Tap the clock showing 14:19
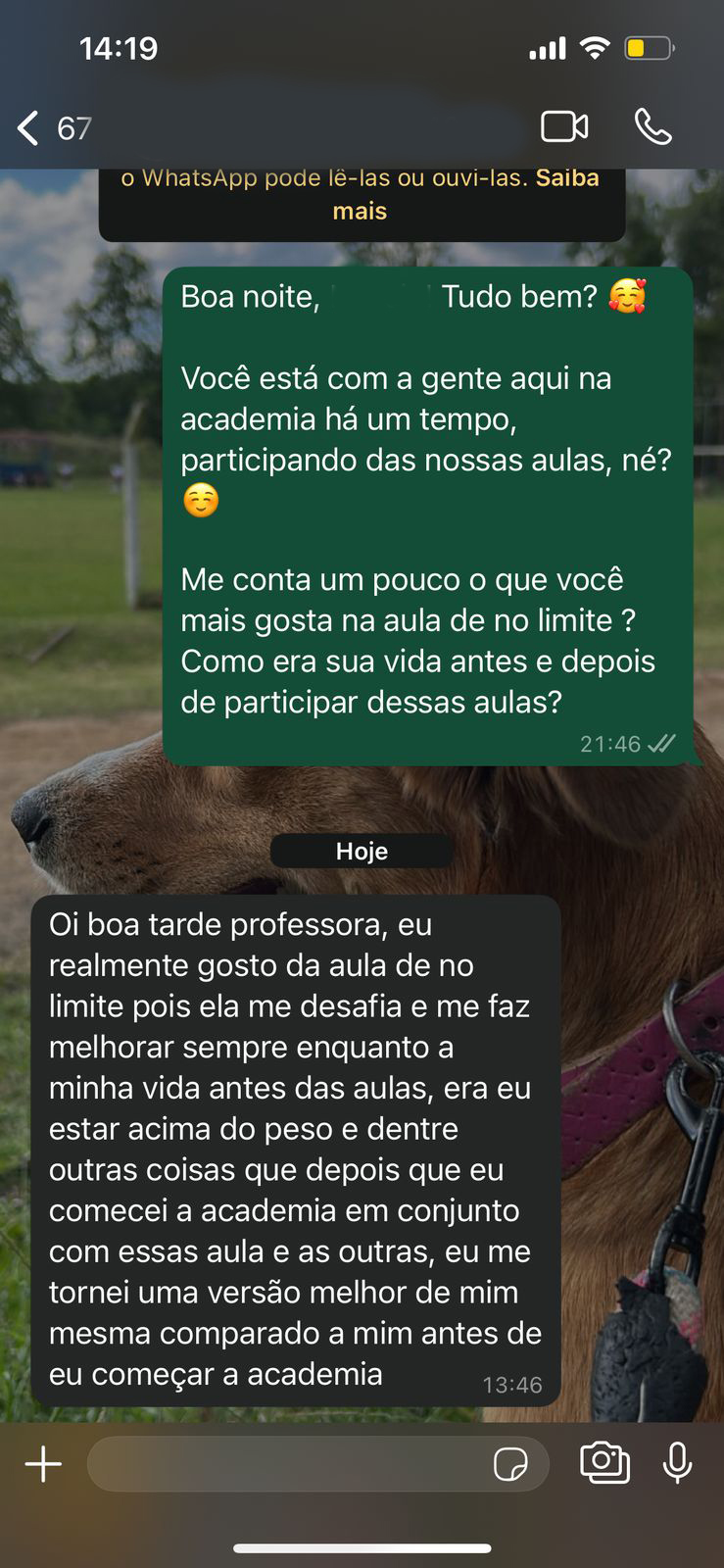 [x=119, y=46]
